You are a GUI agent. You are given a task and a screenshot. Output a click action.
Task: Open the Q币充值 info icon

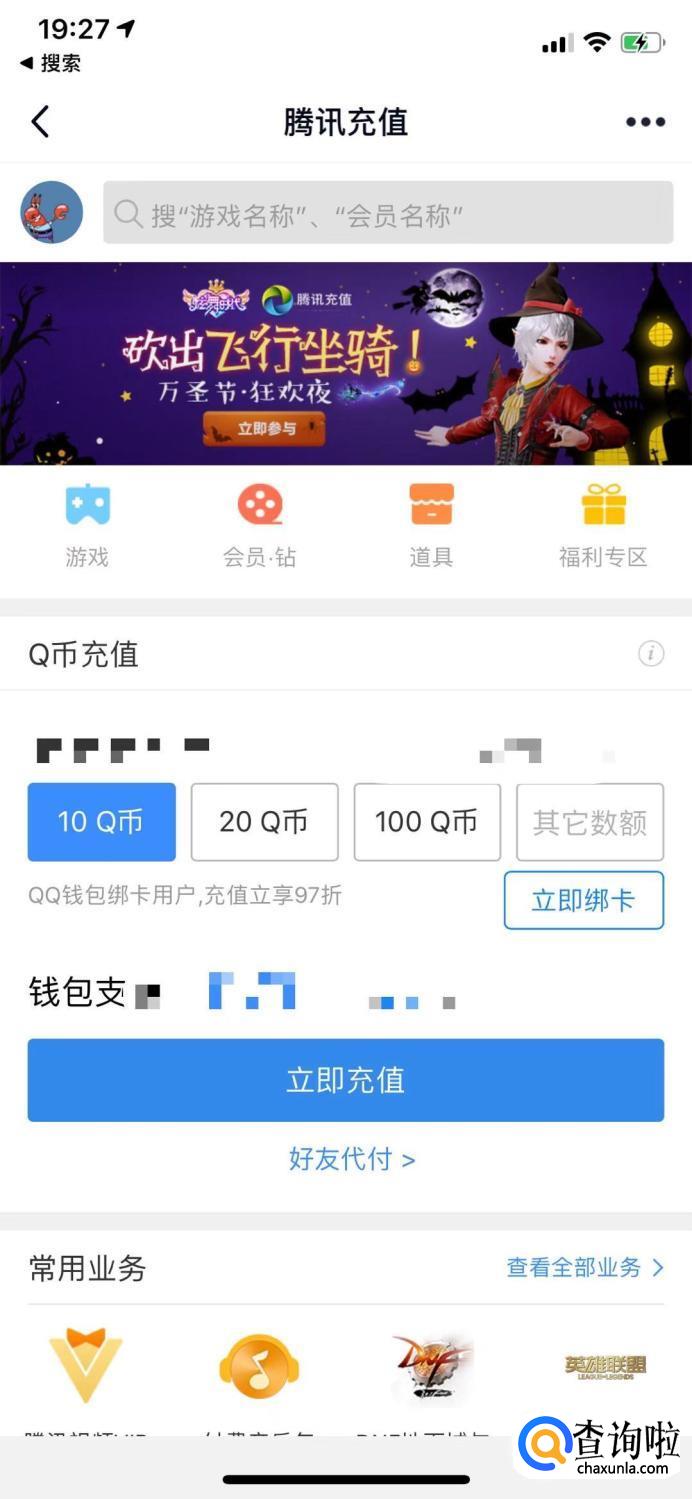pyautogui.click(x=651, y=654)
